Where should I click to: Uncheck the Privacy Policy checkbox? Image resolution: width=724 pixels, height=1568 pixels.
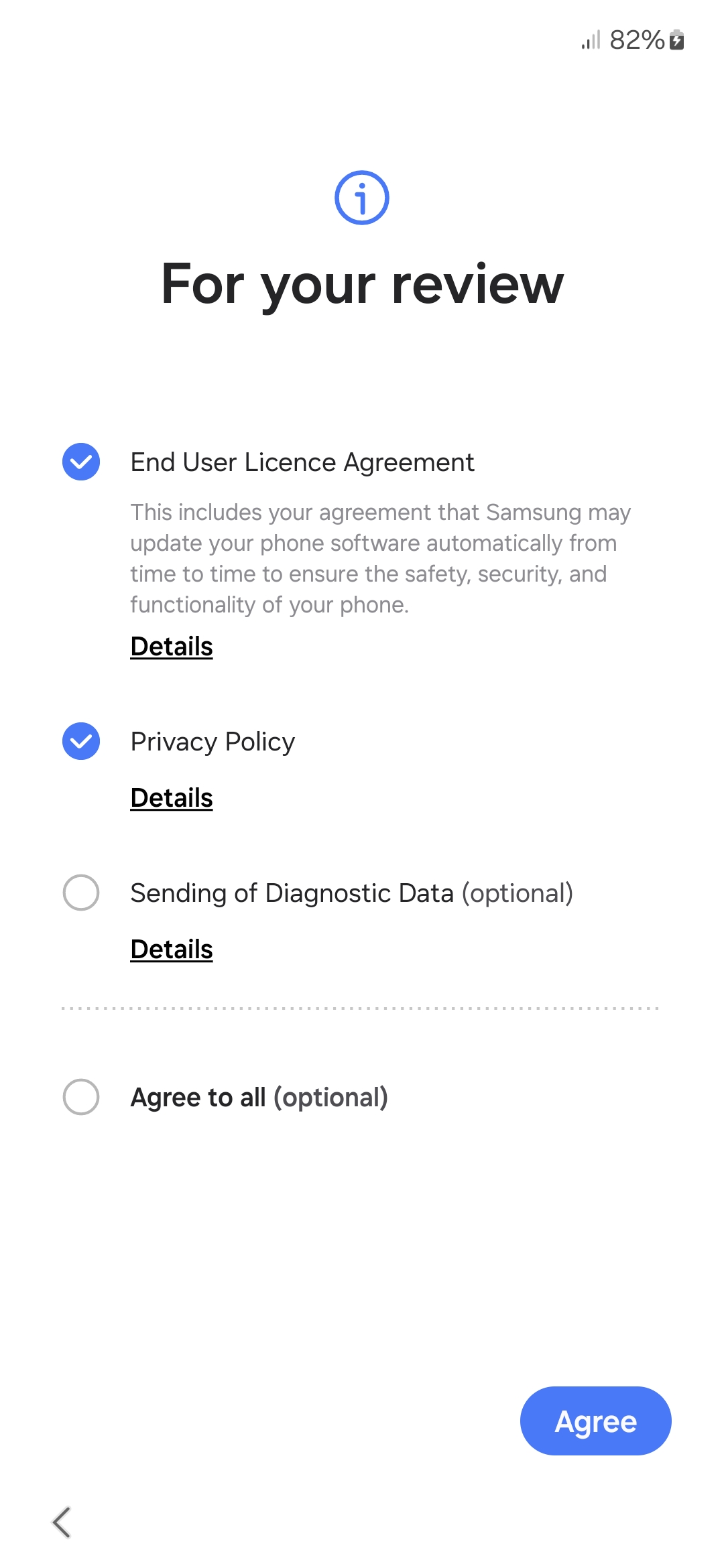point(81,741)
